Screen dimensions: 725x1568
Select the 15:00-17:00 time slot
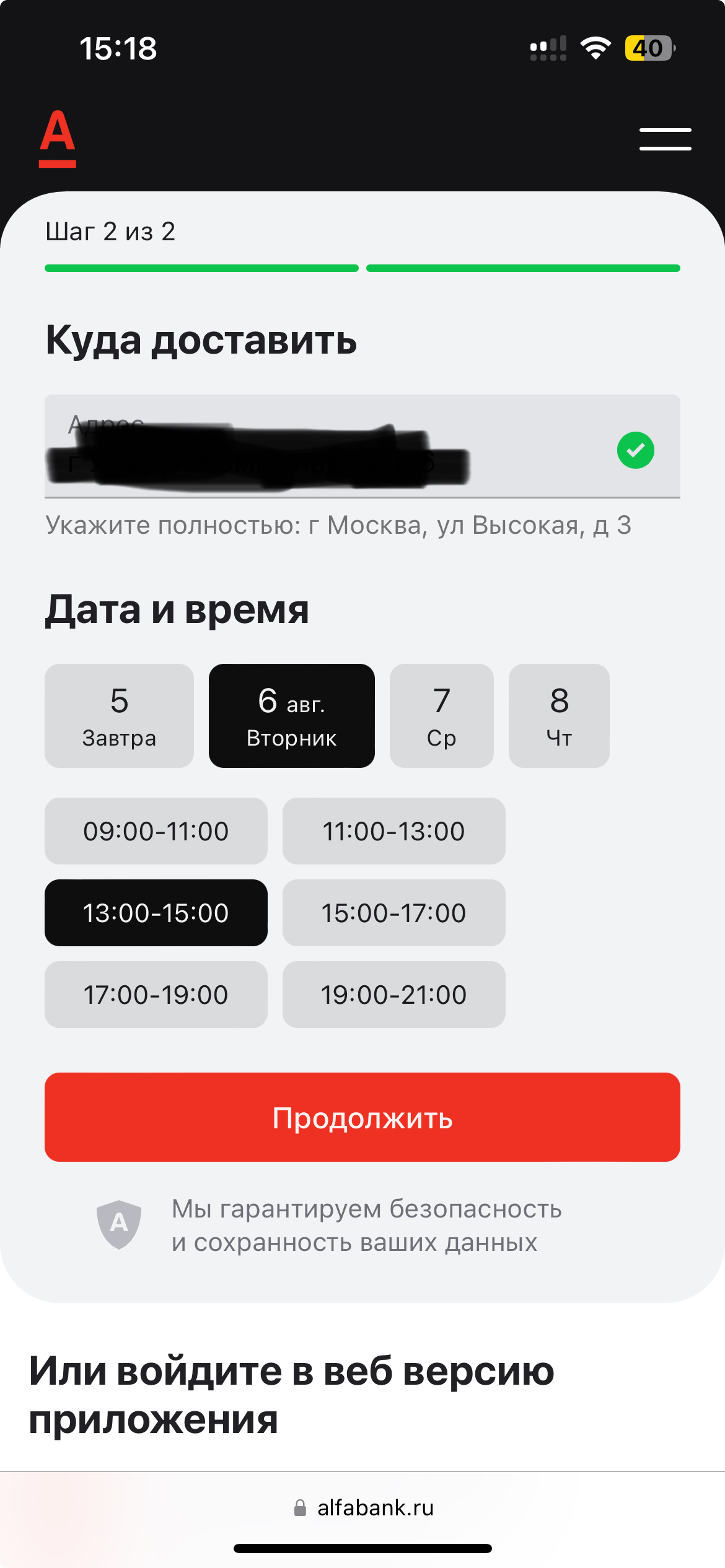coord(394,913)
